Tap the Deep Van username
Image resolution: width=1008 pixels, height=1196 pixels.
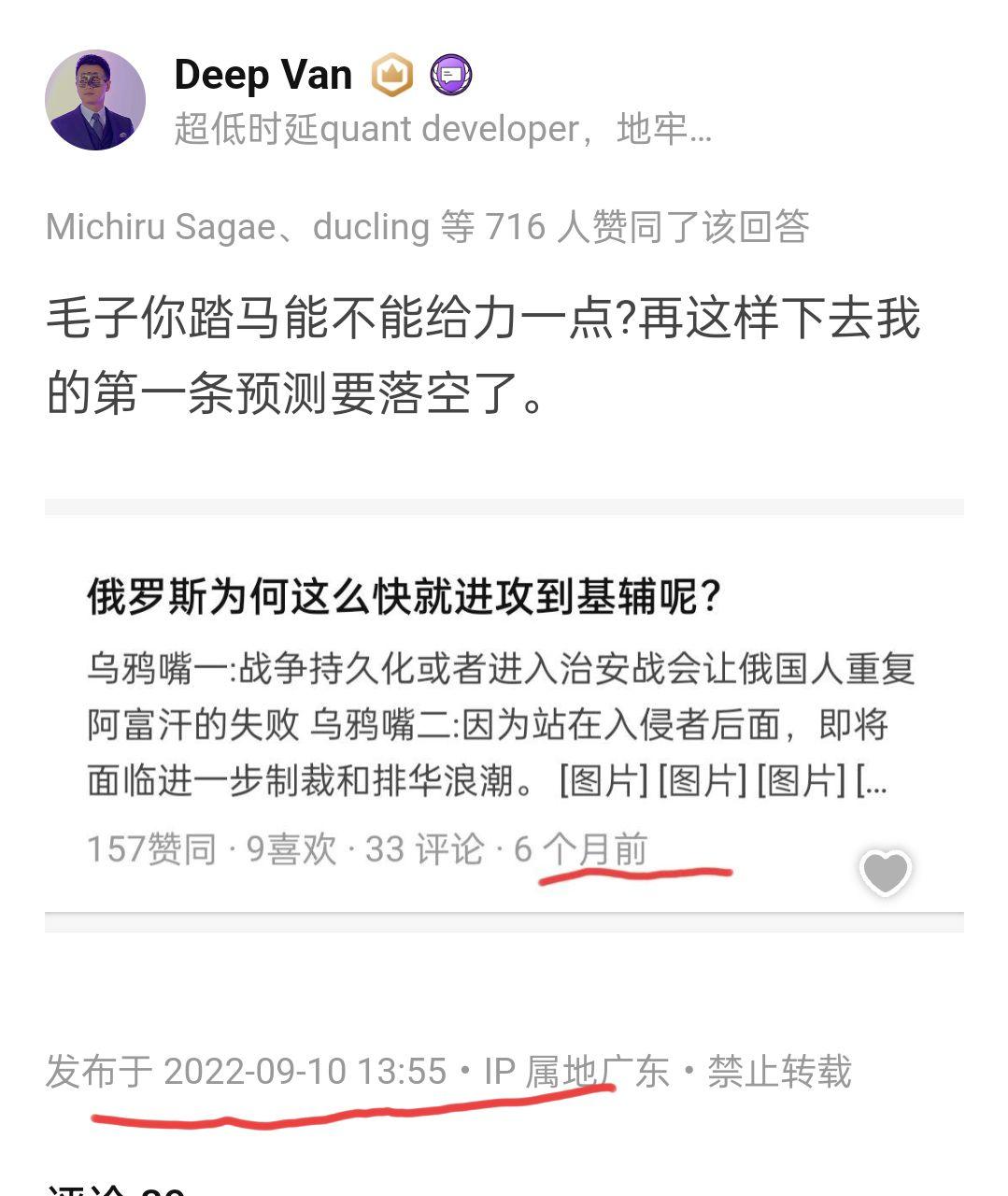(x=263, y=75)
